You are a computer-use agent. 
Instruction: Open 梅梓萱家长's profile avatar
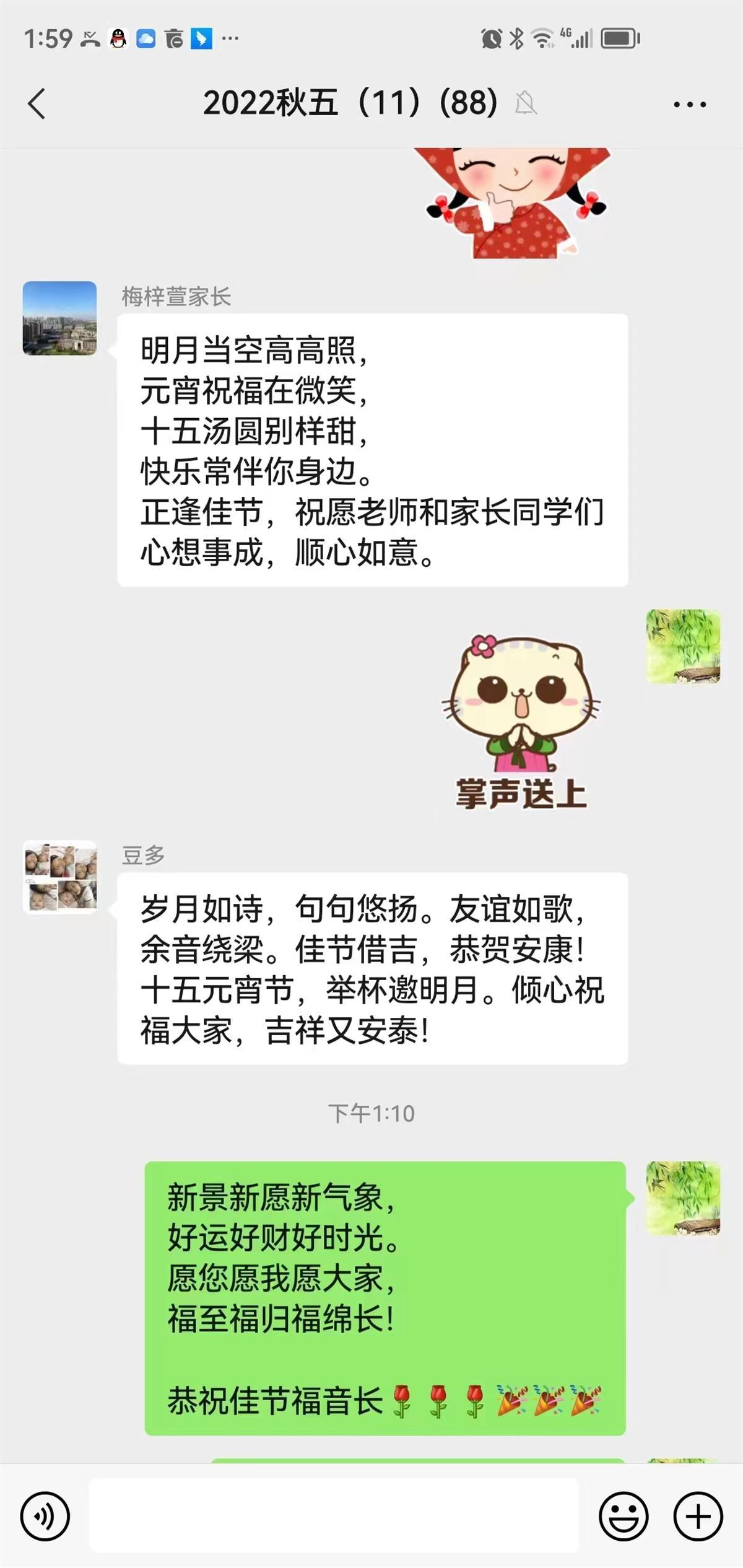point(59,318)
